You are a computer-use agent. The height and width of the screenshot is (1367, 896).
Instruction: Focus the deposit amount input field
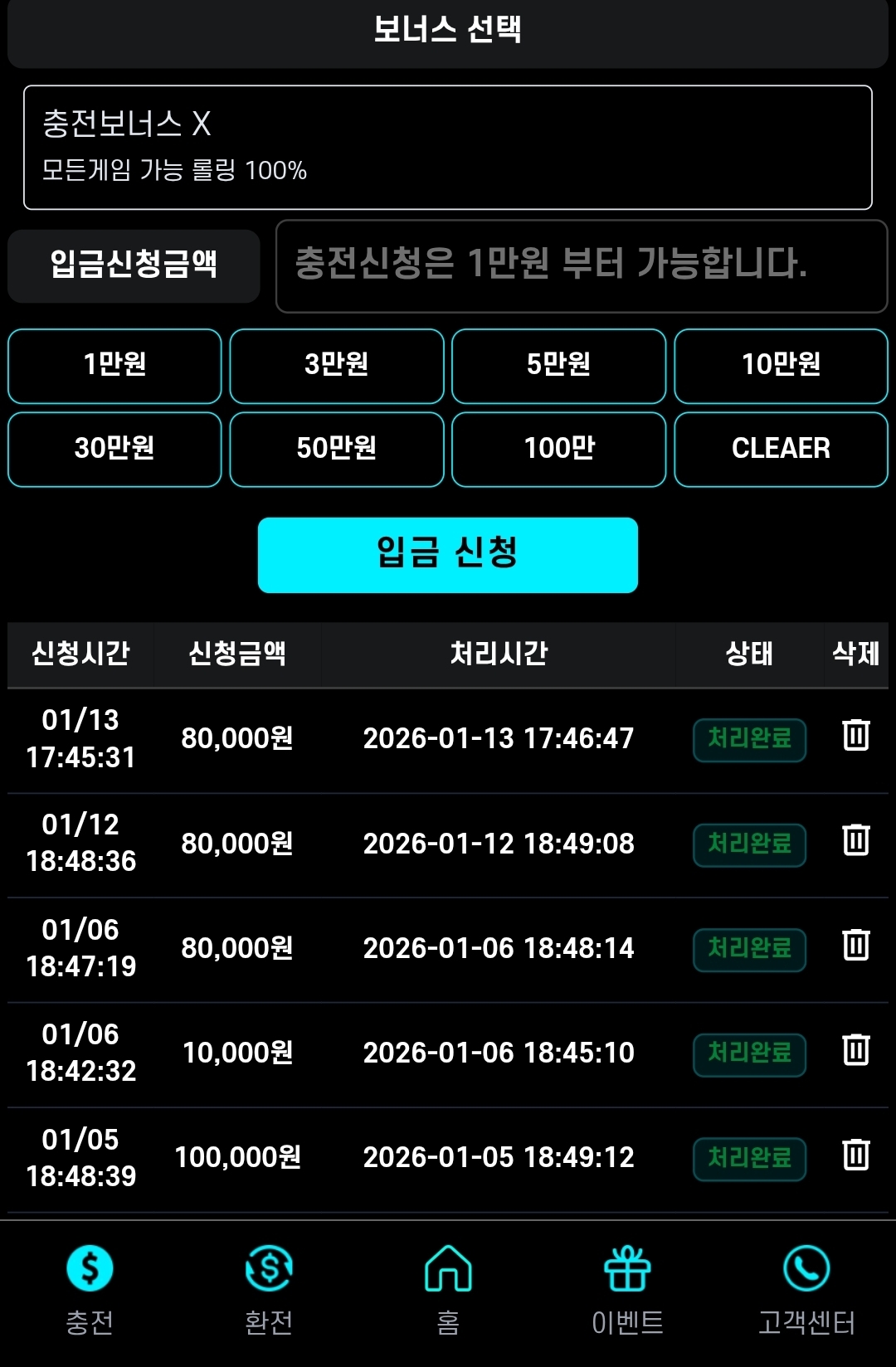581,265
